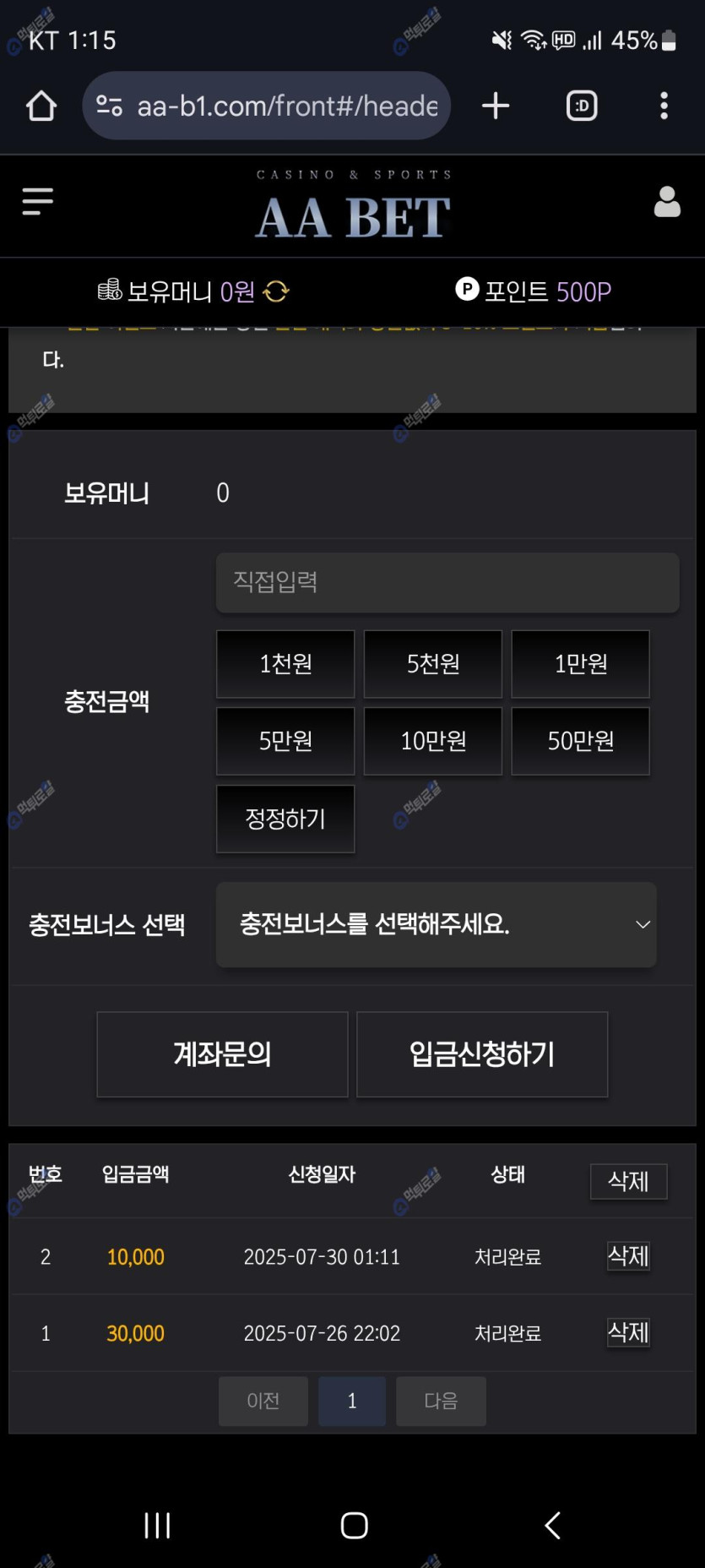Open the user profile icon
705x1568 pixels.
666,202
